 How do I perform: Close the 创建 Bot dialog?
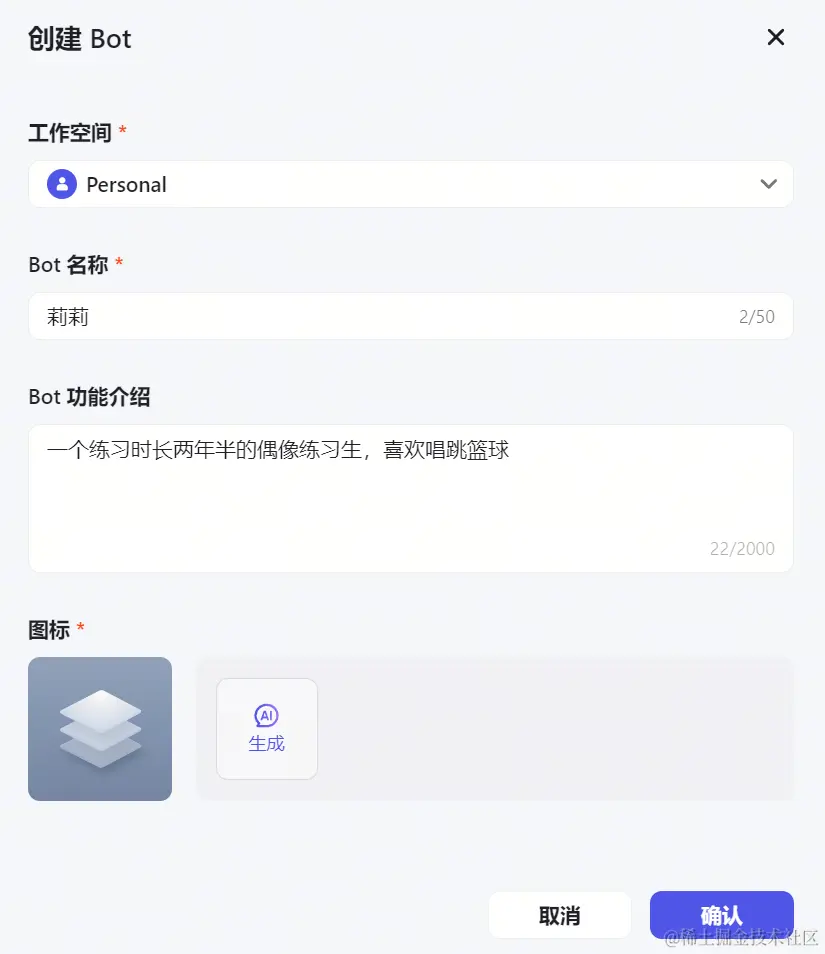(775, 38)
